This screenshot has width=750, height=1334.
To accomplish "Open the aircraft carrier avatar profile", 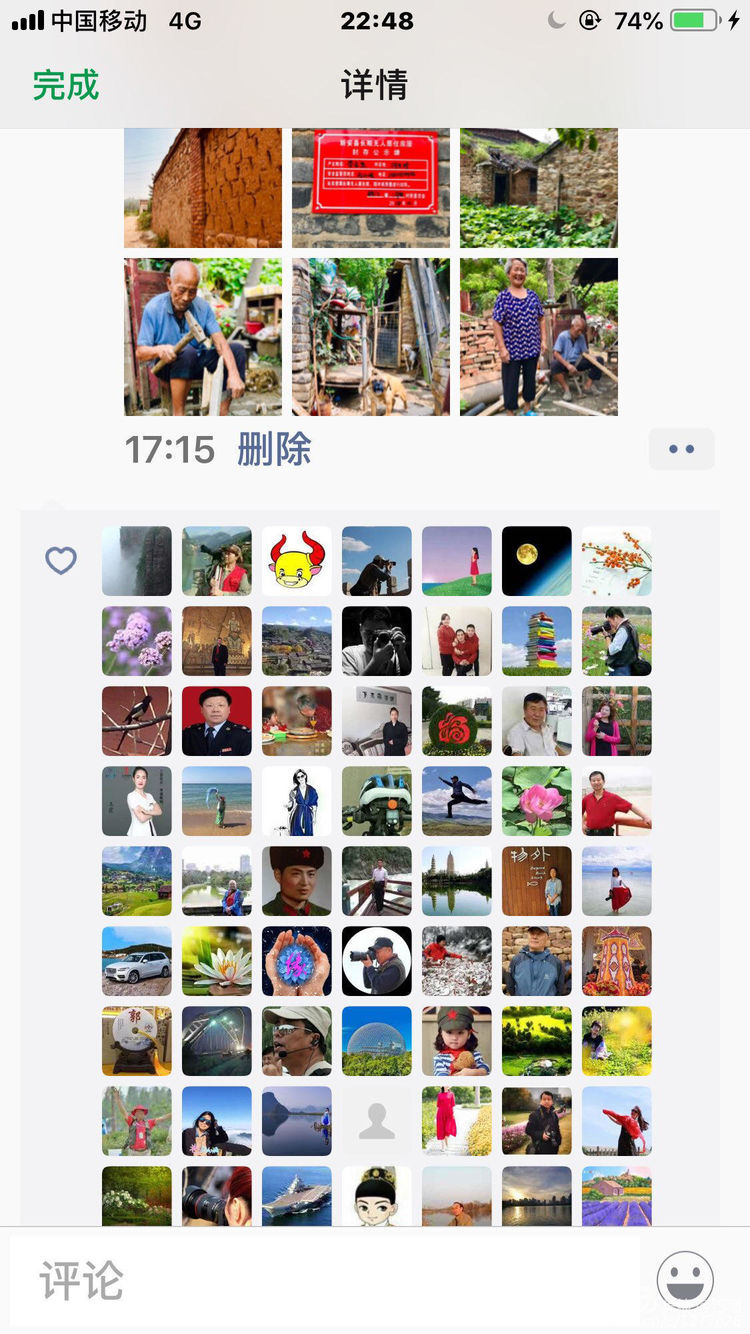I will click(297, 1195).
